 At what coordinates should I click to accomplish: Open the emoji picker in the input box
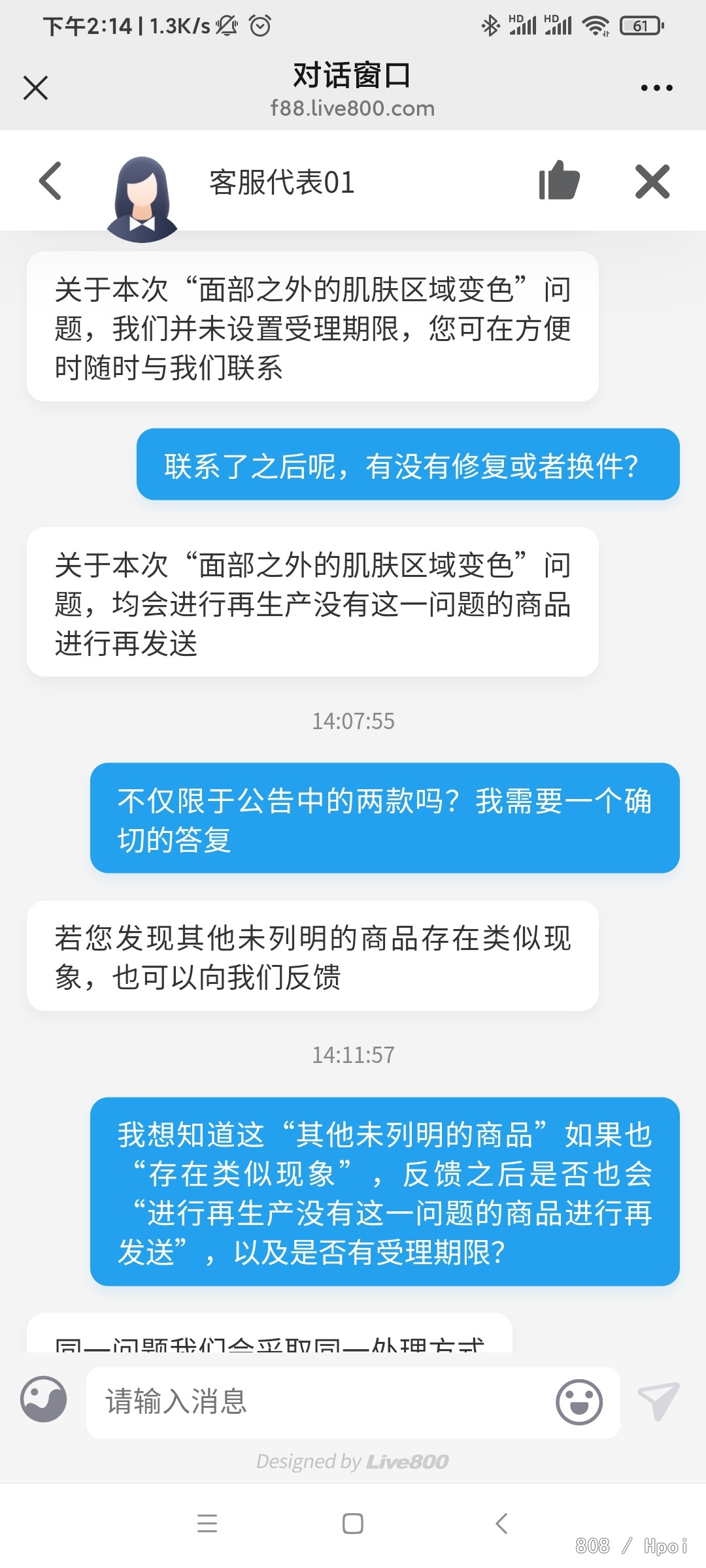[x=579, y=1402]
